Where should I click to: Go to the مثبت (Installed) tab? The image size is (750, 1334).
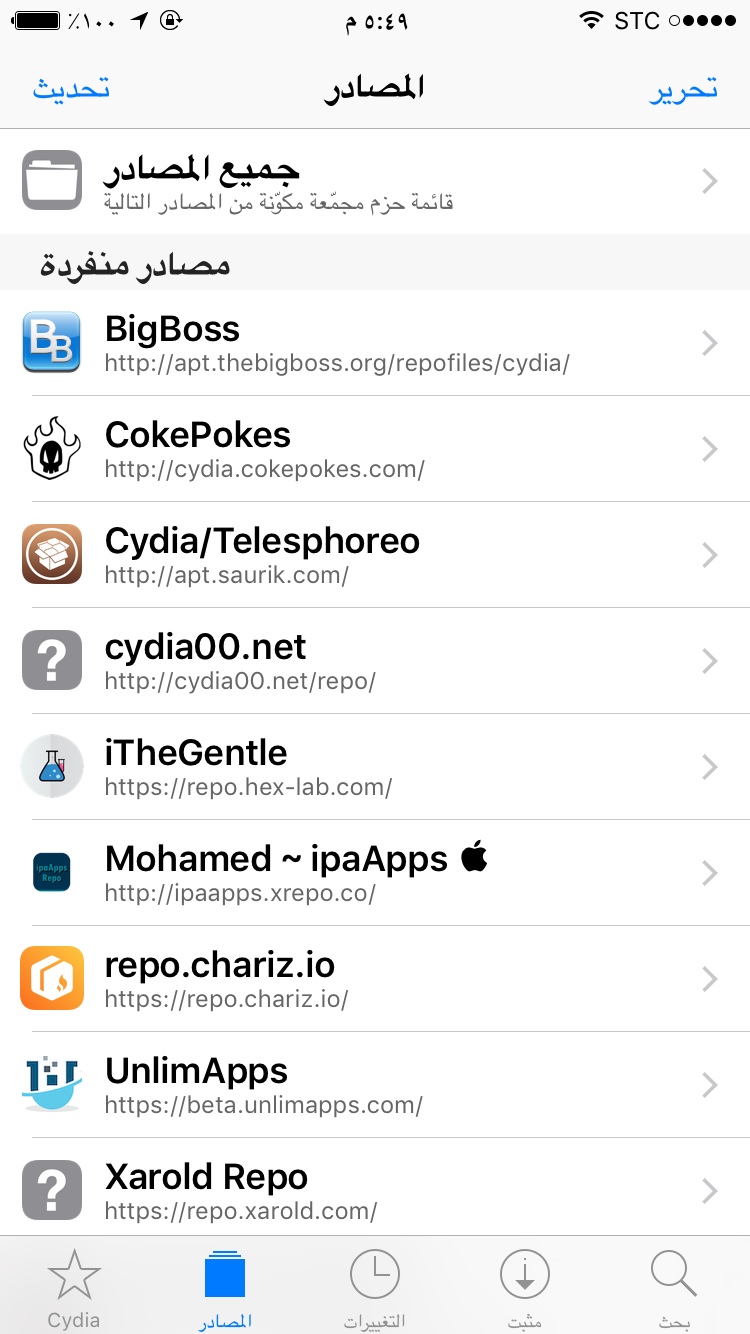525,1288
